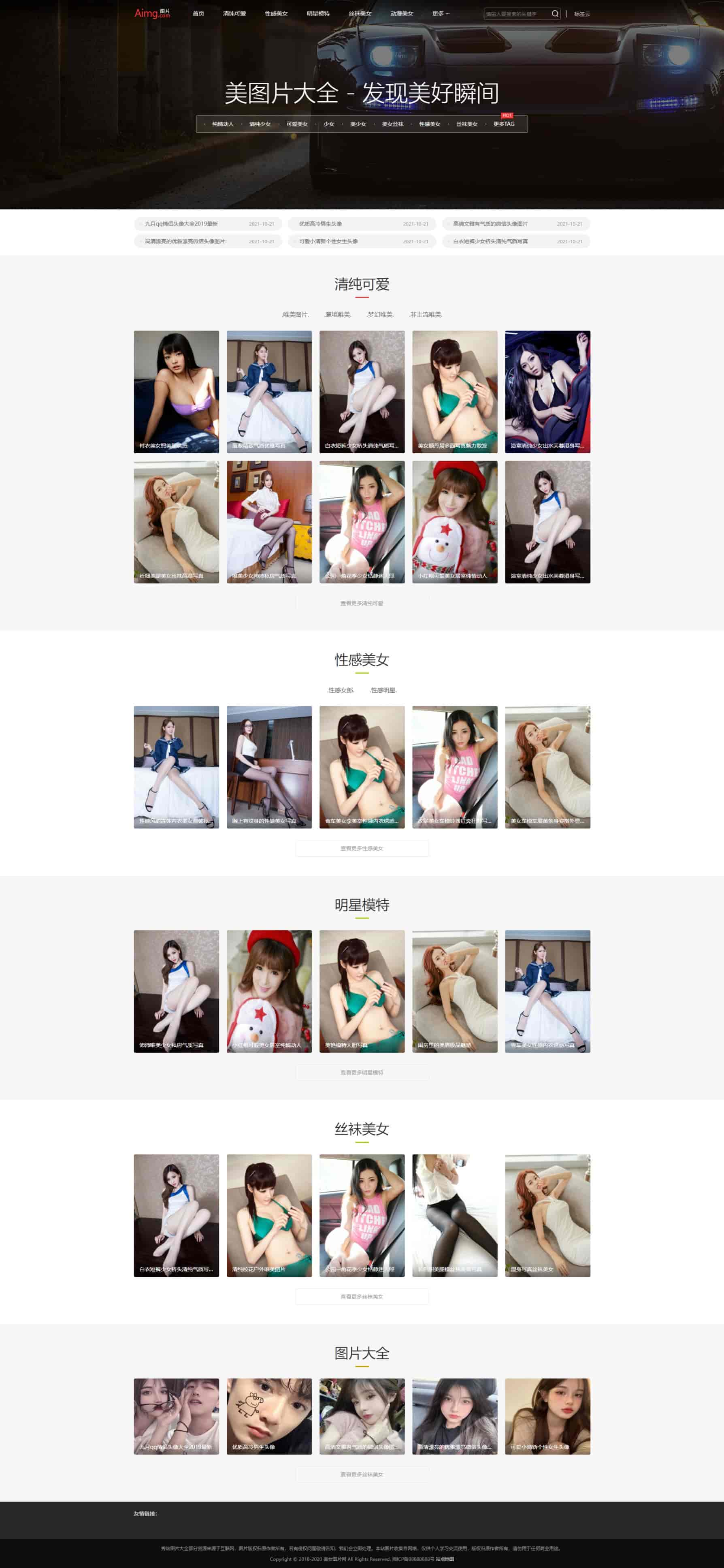Open the 湿身写真丝袜美女 card
The image size is (724, 1568).
coord(547,1215)
